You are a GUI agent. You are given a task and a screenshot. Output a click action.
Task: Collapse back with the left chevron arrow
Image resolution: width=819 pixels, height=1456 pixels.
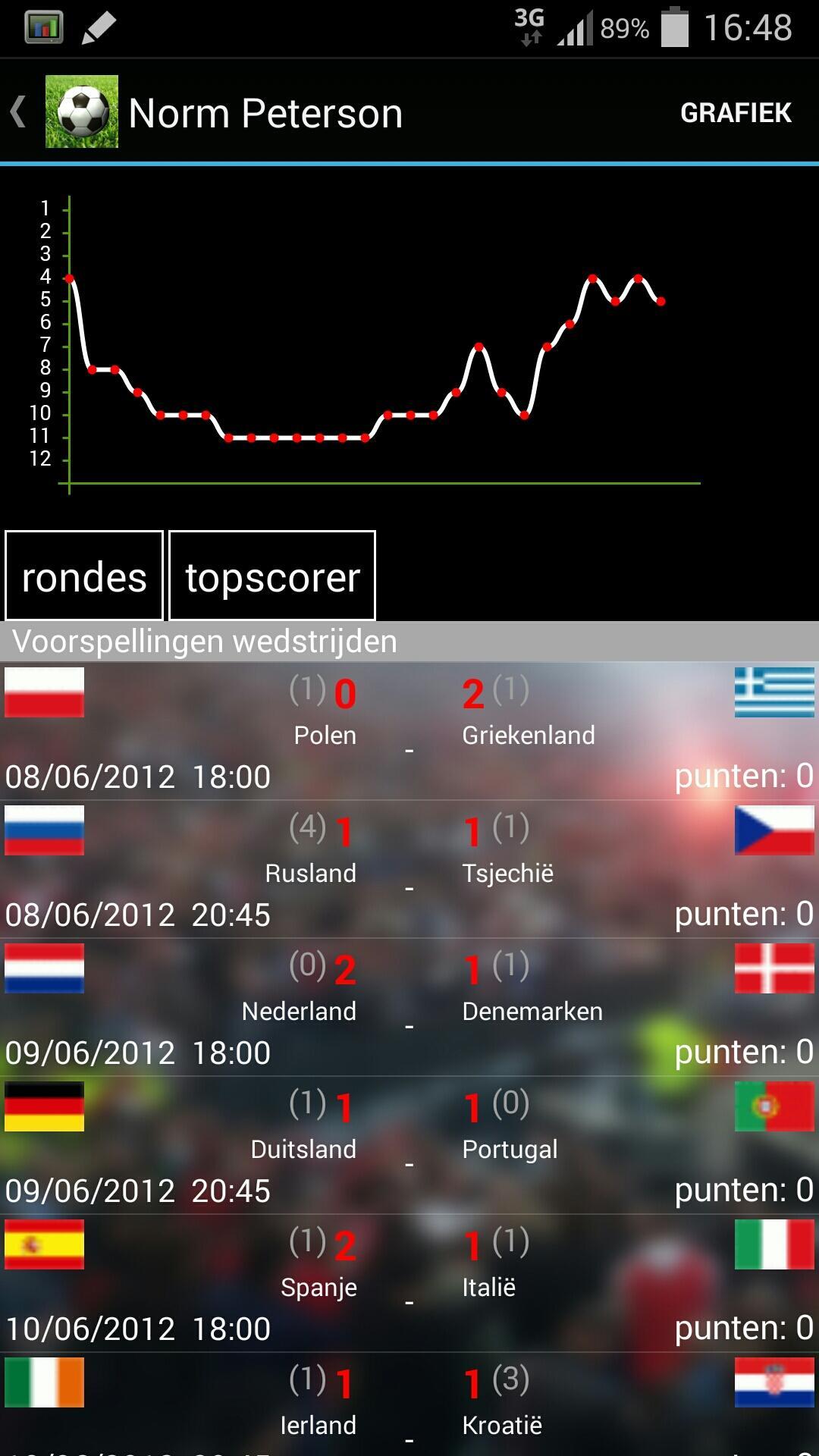(x=19, y=112)
